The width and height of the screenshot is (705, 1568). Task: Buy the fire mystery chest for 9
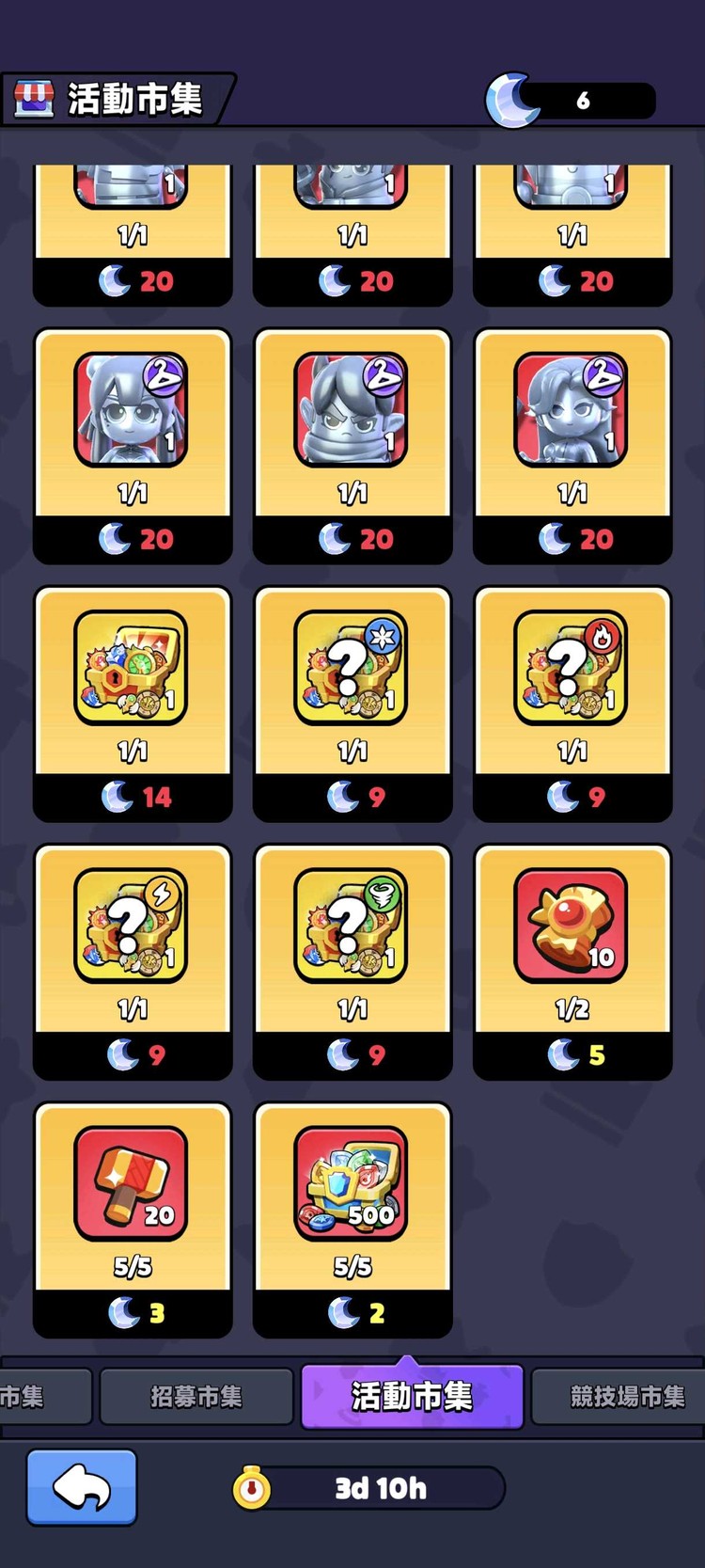[572, 704]
